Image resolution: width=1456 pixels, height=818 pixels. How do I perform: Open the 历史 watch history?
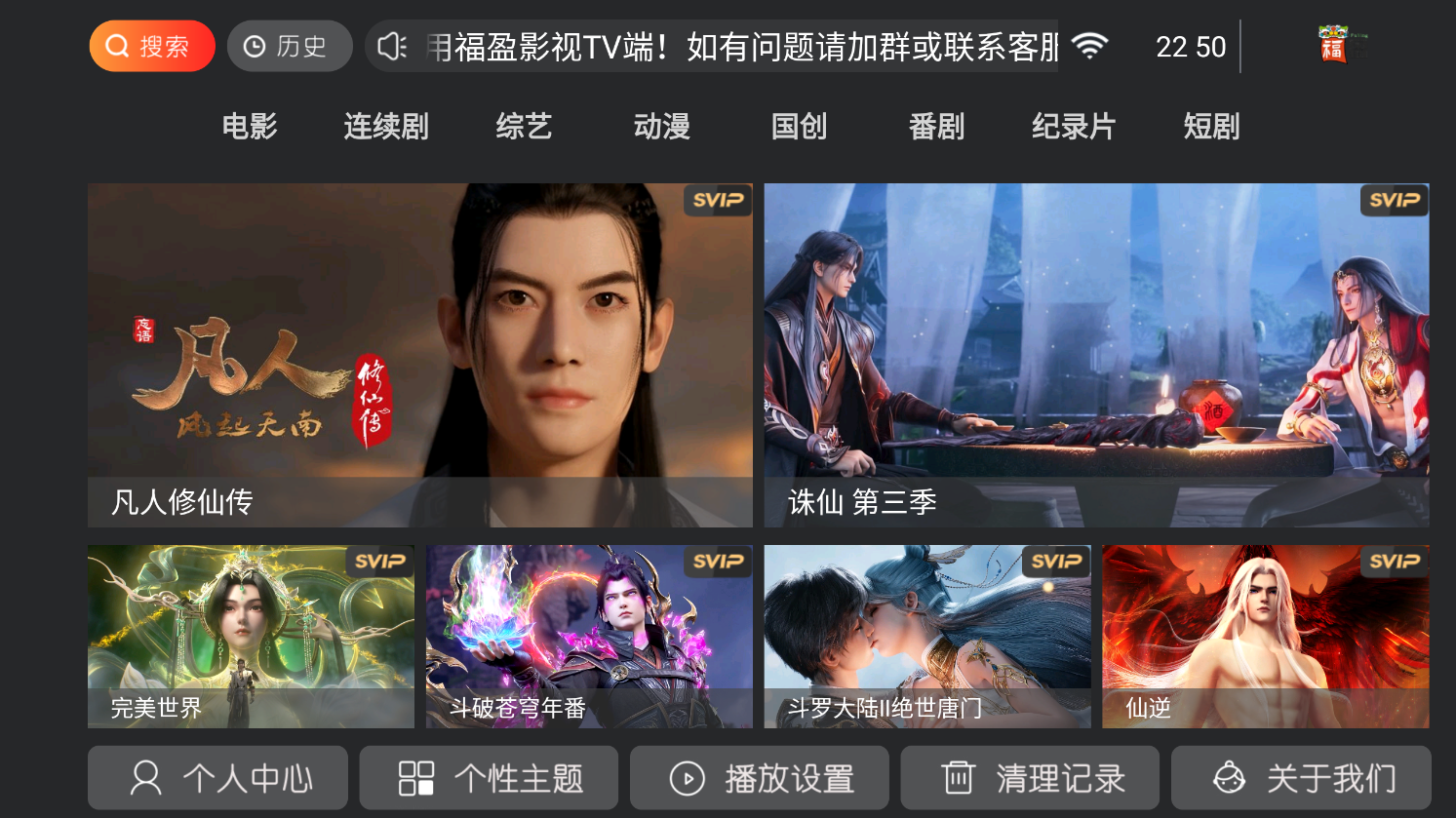[x=289, y=46]
